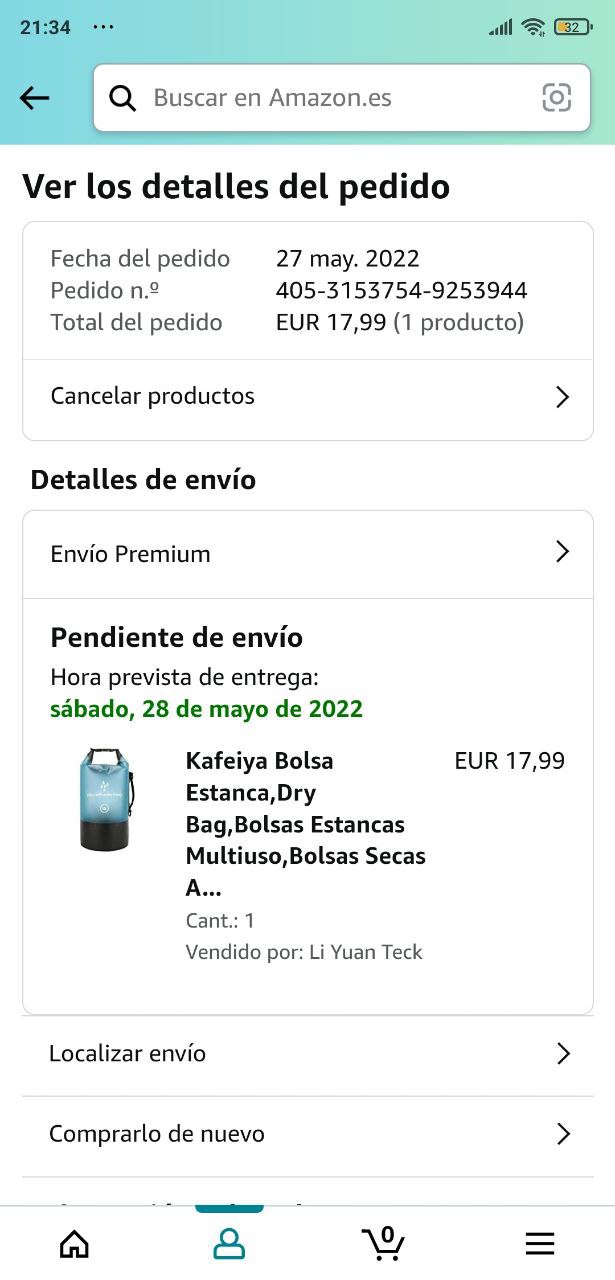Switch to the Home tab
This screenshot has height=1280, width=615.
coord(74,1243)
